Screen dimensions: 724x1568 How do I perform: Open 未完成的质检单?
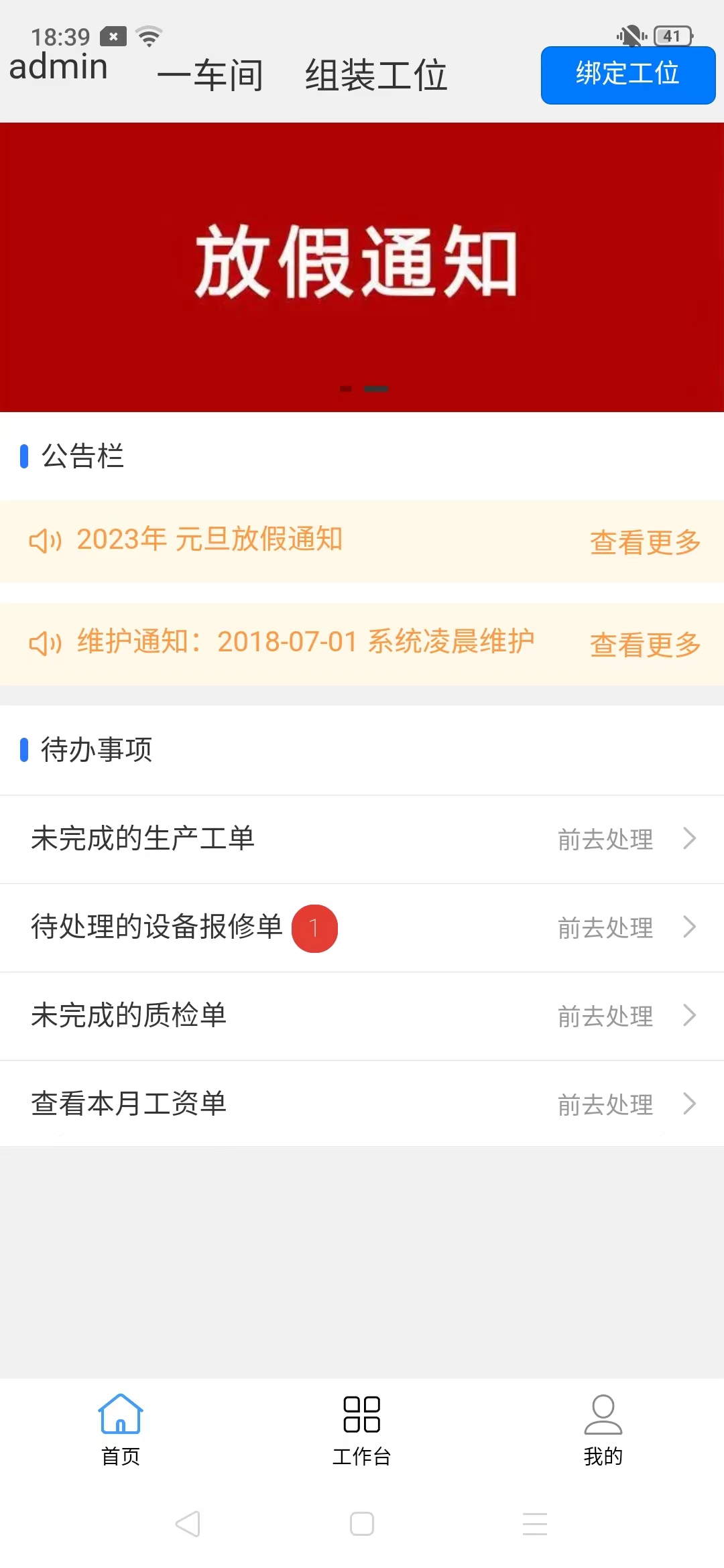pos(362,1016)
